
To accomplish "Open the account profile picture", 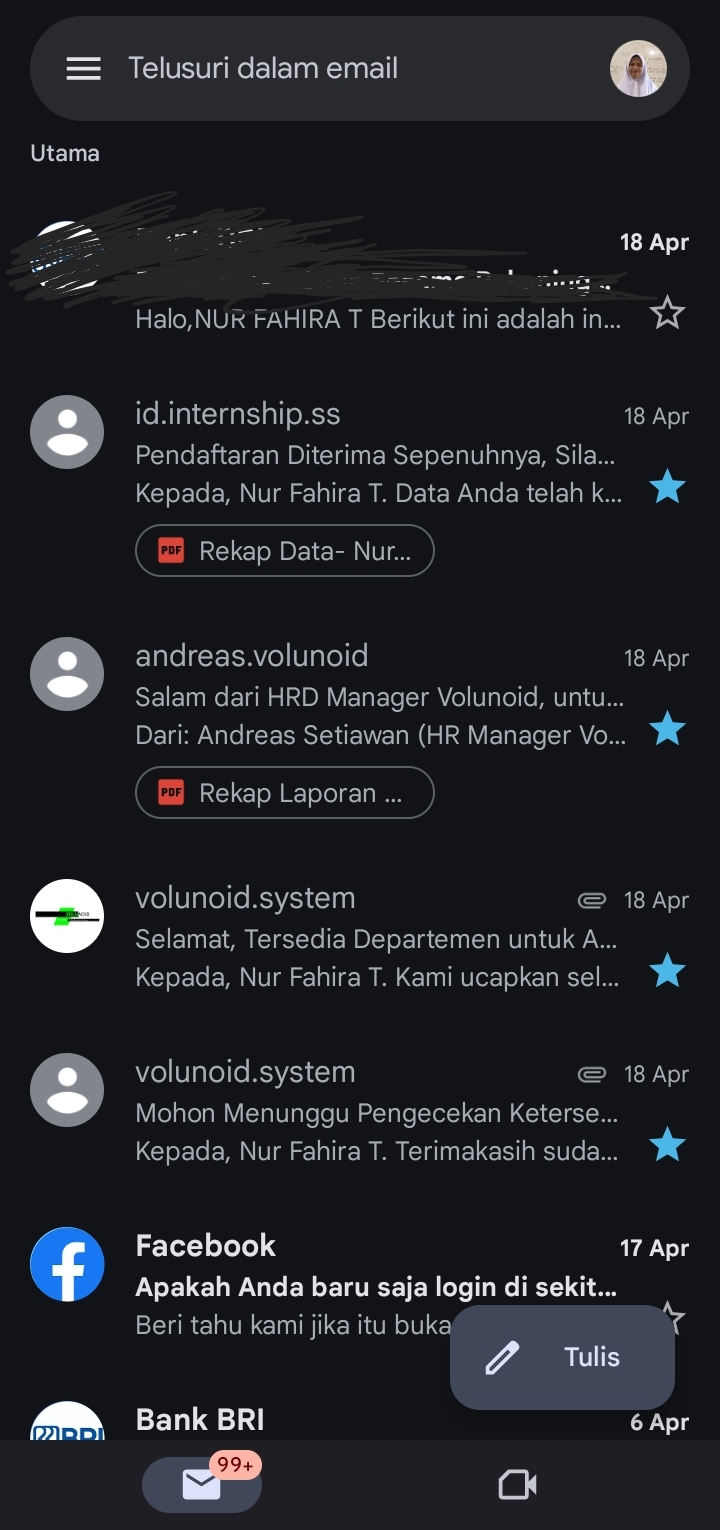I will [x=638, y=68].
